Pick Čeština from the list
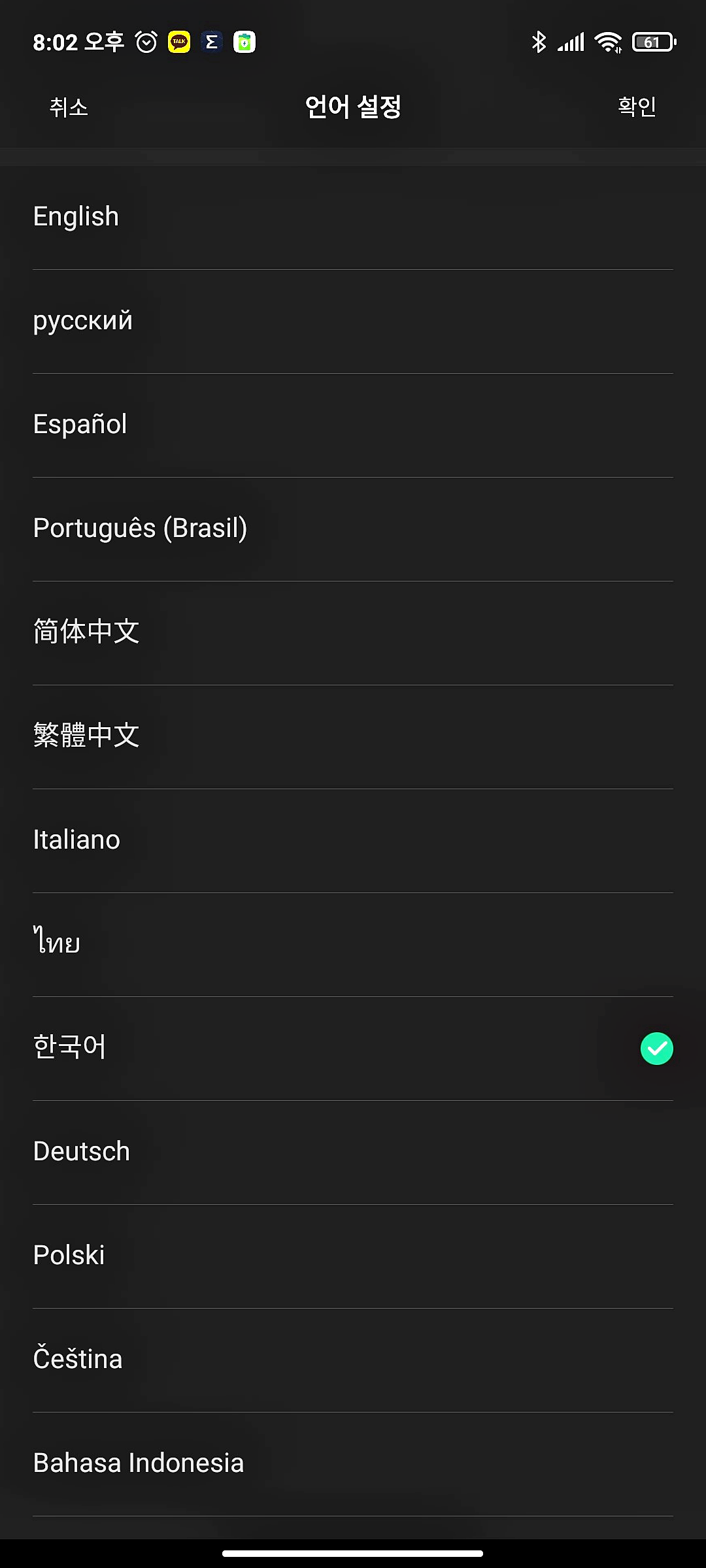The image size is (706, 1568). click(x=78, y=1360)
